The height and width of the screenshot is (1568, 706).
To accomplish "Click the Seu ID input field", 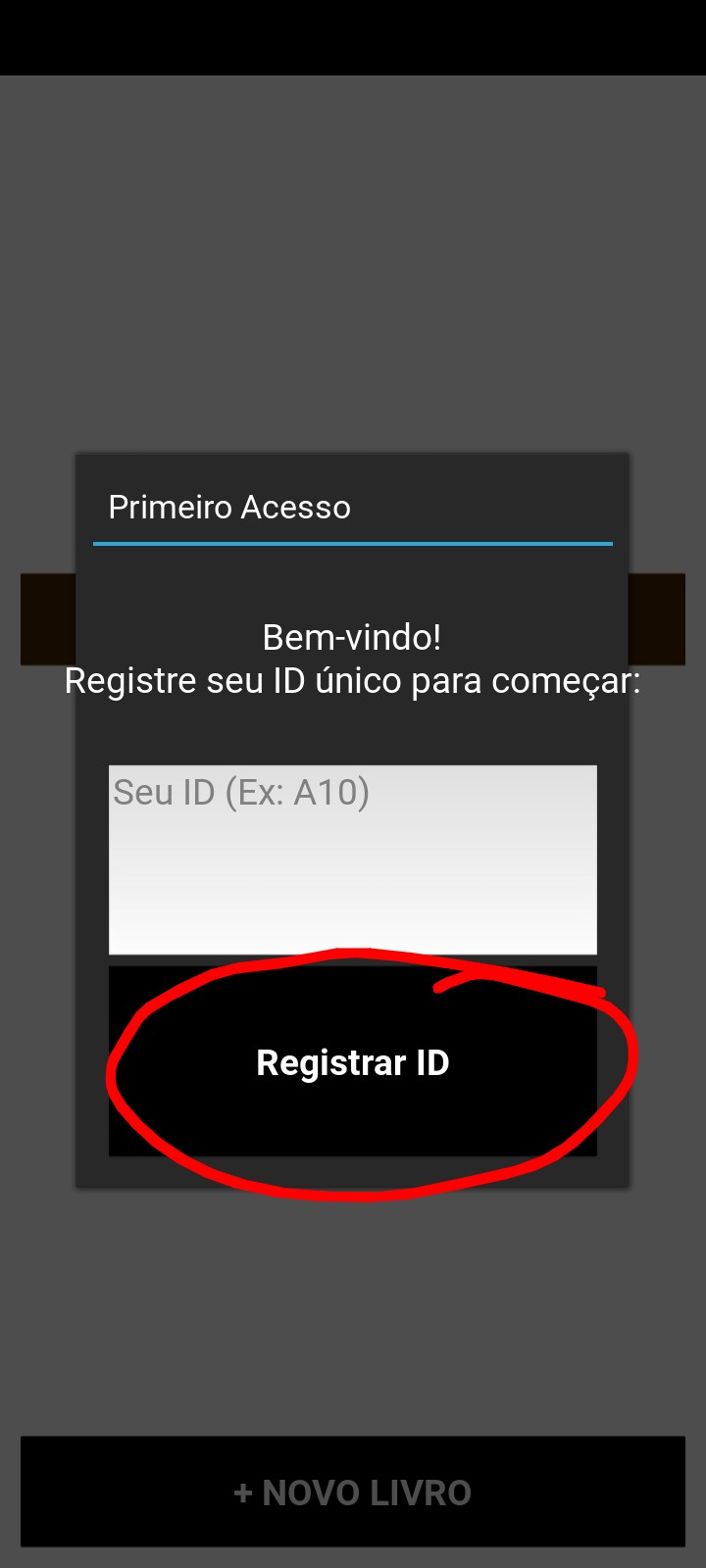I will [353, 857].
